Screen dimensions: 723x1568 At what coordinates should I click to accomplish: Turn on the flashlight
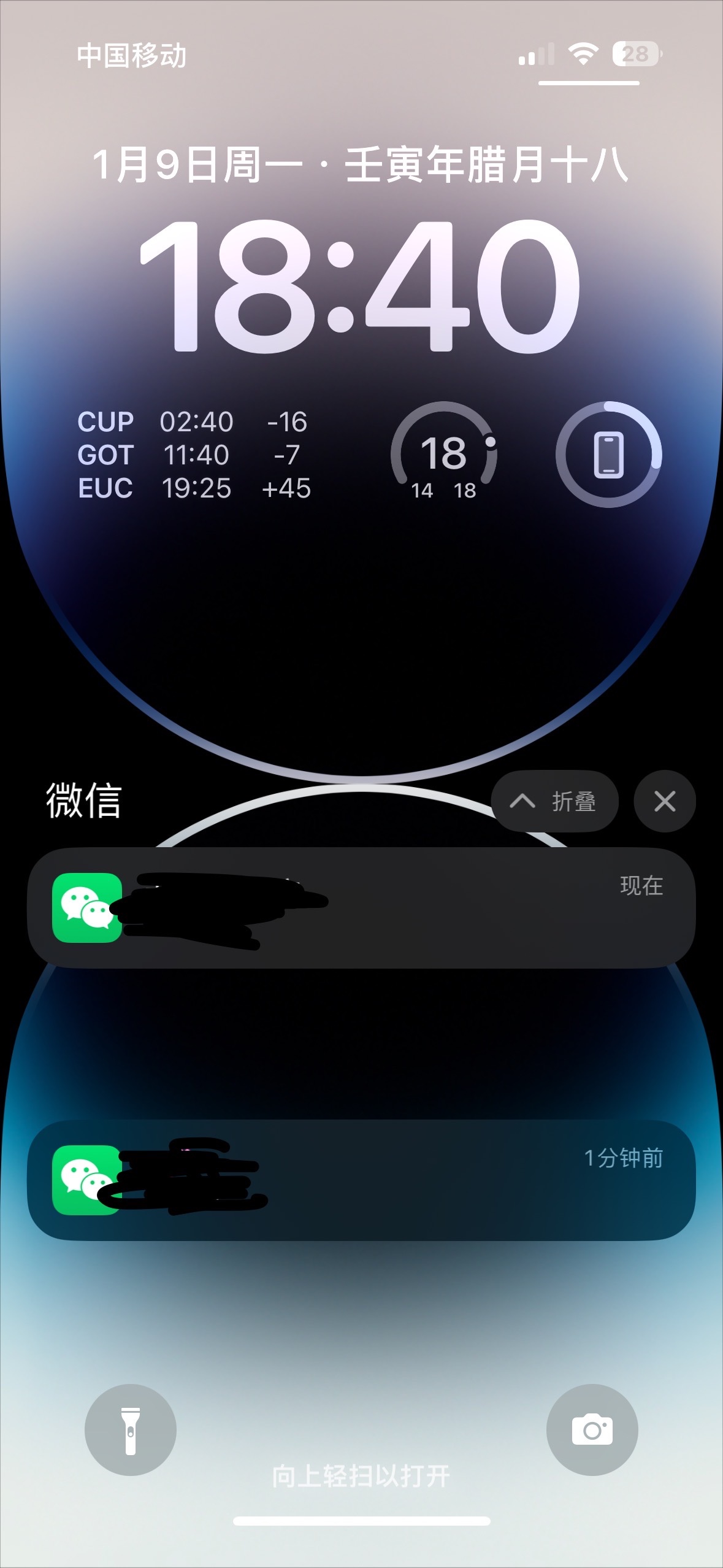[131, 1430]
